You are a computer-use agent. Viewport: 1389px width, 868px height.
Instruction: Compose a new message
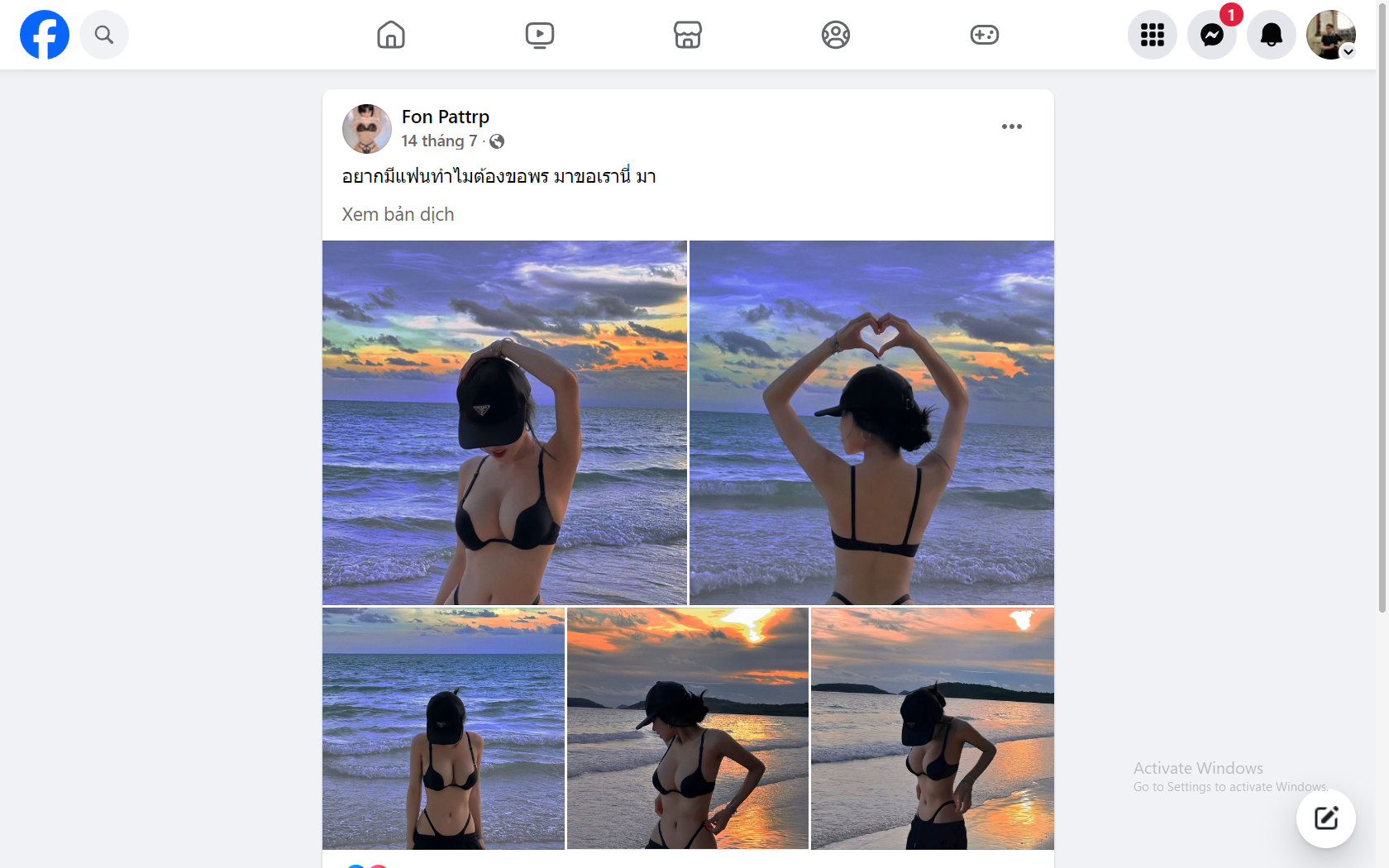pyautogui.click(x=1325, y=818)
